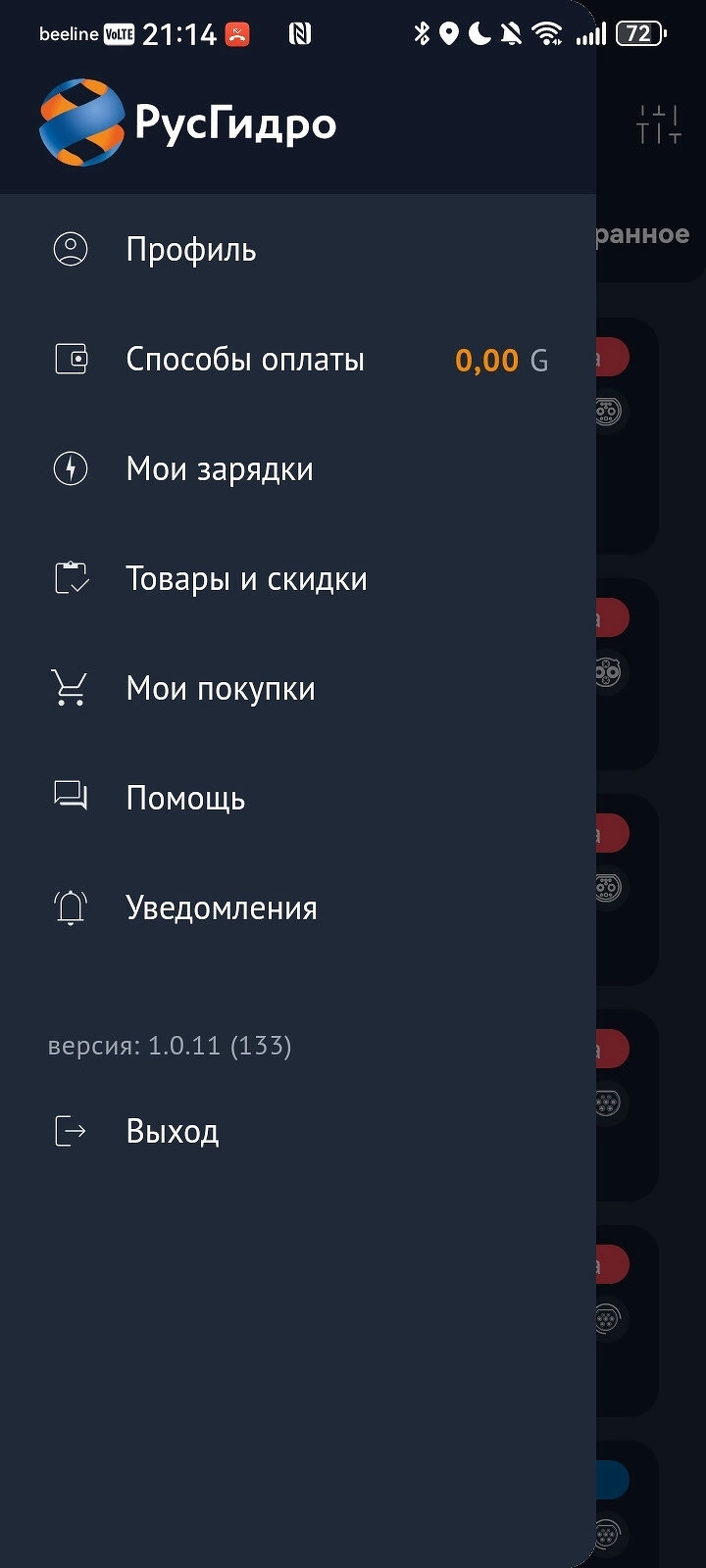This screenshot has height=1568, width=706.
Task: Open Мои зарядки
Action: pos(220,469)
